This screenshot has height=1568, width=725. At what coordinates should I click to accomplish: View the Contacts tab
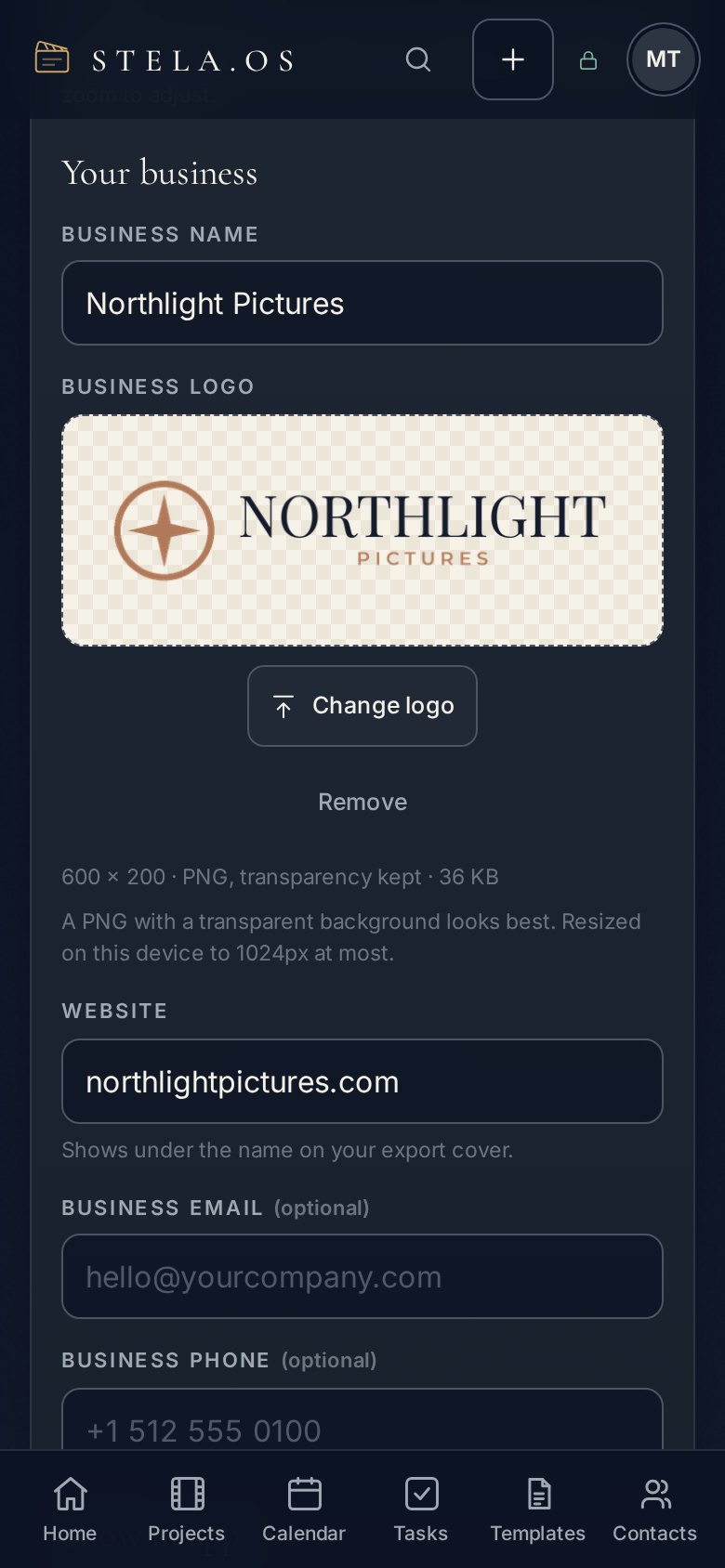(655, 1510)
